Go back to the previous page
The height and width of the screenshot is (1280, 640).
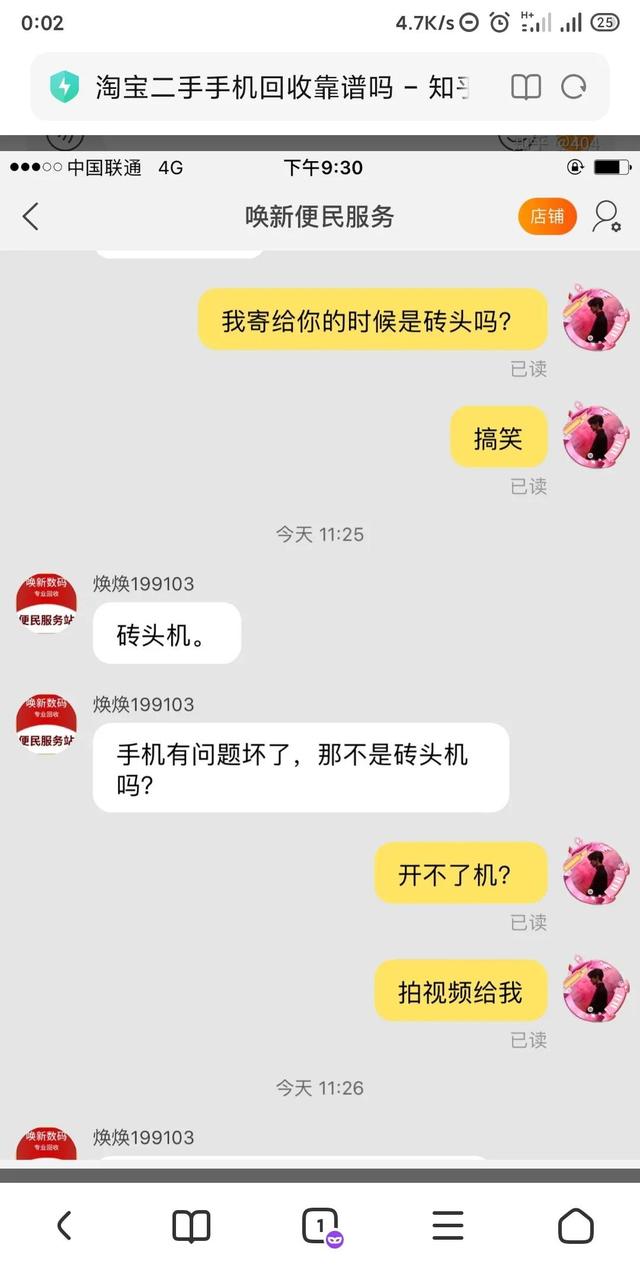point(64,1225)
